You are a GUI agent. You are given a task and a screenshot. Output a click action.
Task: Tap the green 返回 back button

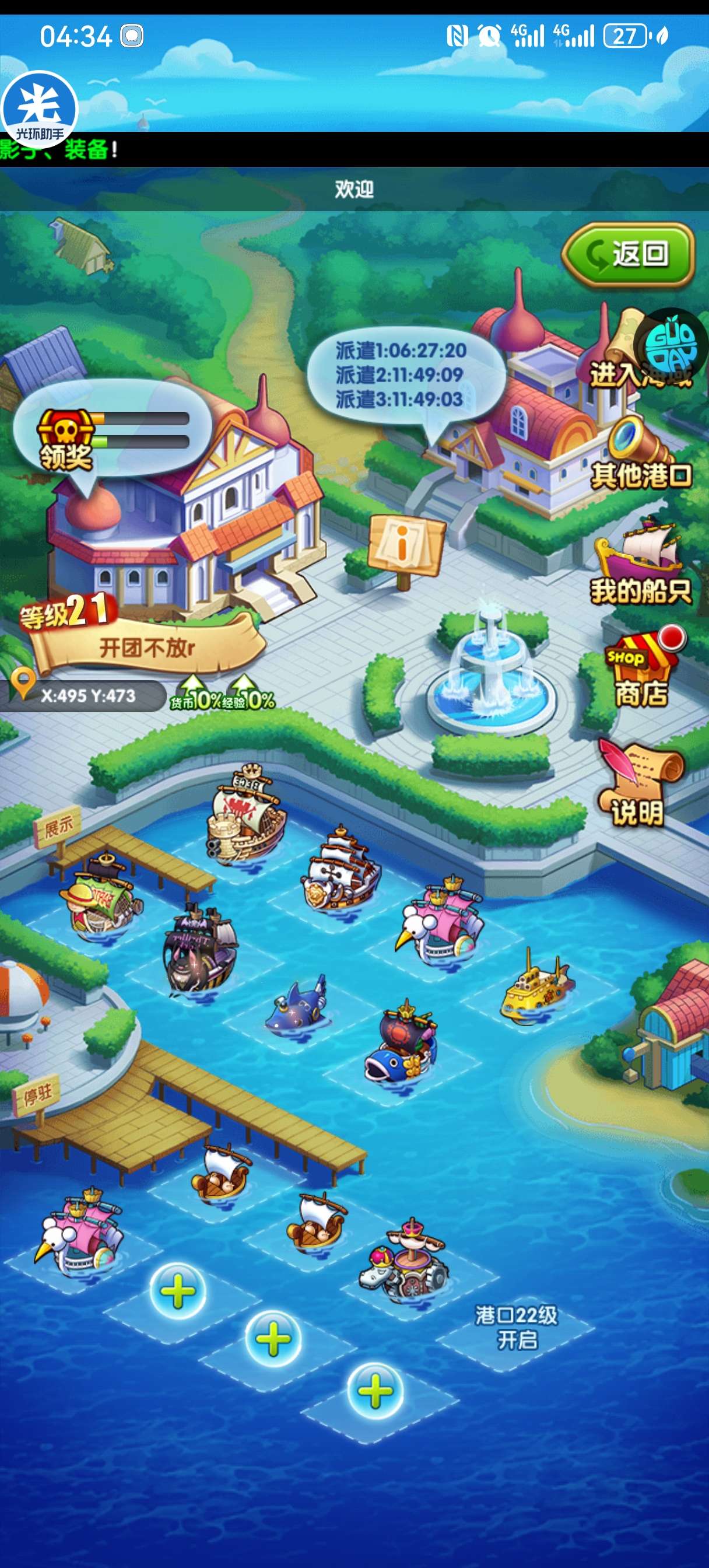click(x=628, y=254)
